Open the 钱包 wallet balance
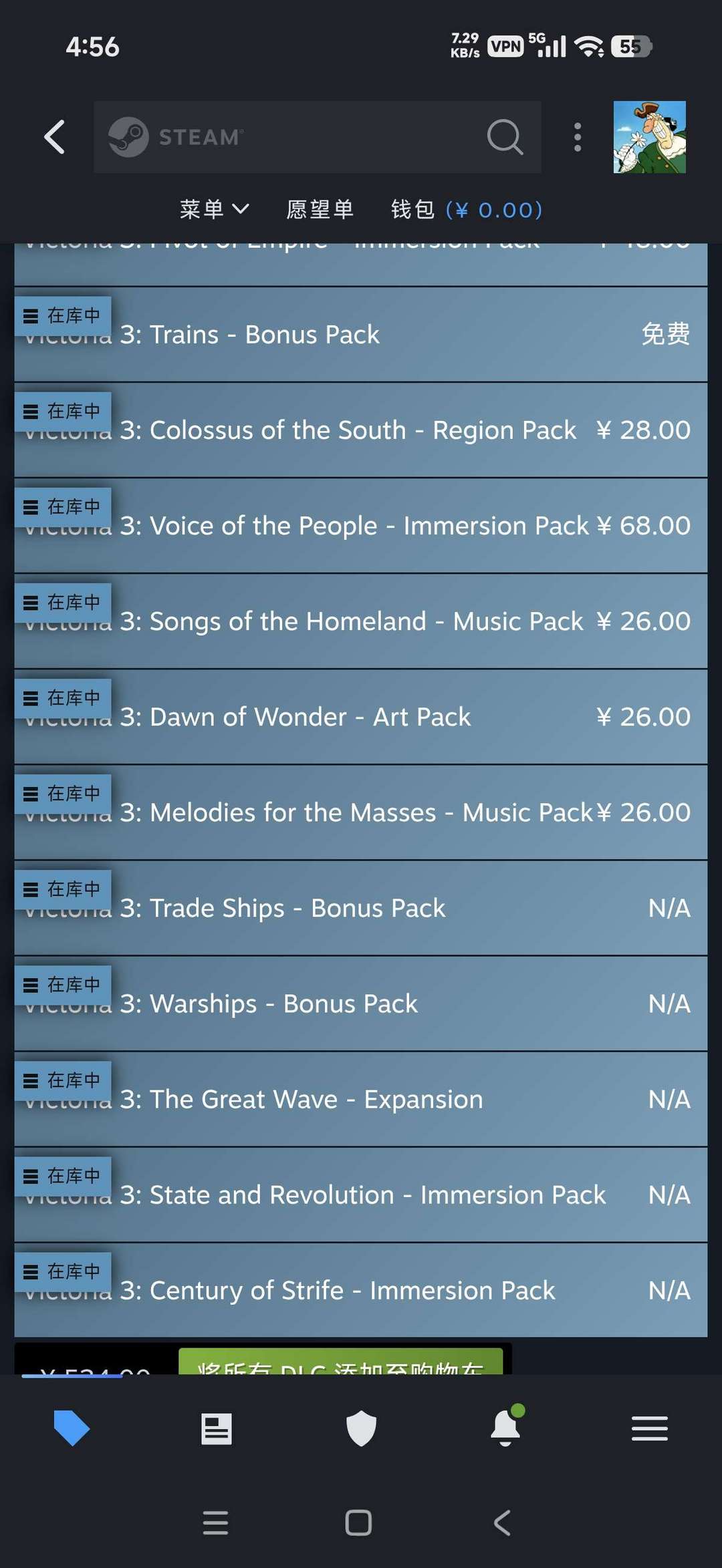Image resolution: width=722 pixels, height=1568 pixels. pyautogui.click(x=466, y=209)
